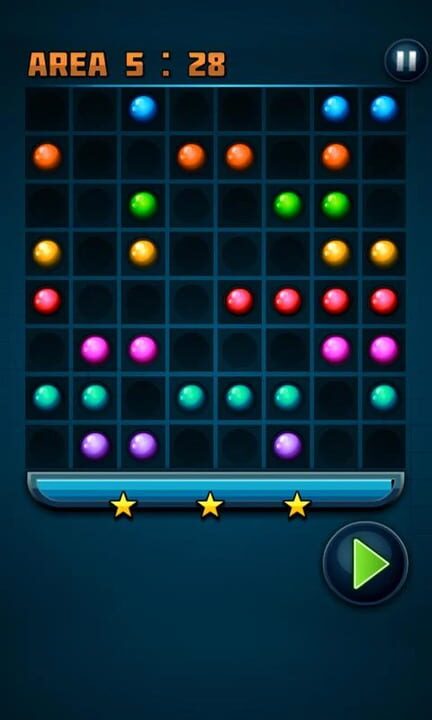This screenshot has height=720, width=432.
Task: Tap the purple ball separated from the purple pair
Action: pyautogui.click(x=288, y=445)
